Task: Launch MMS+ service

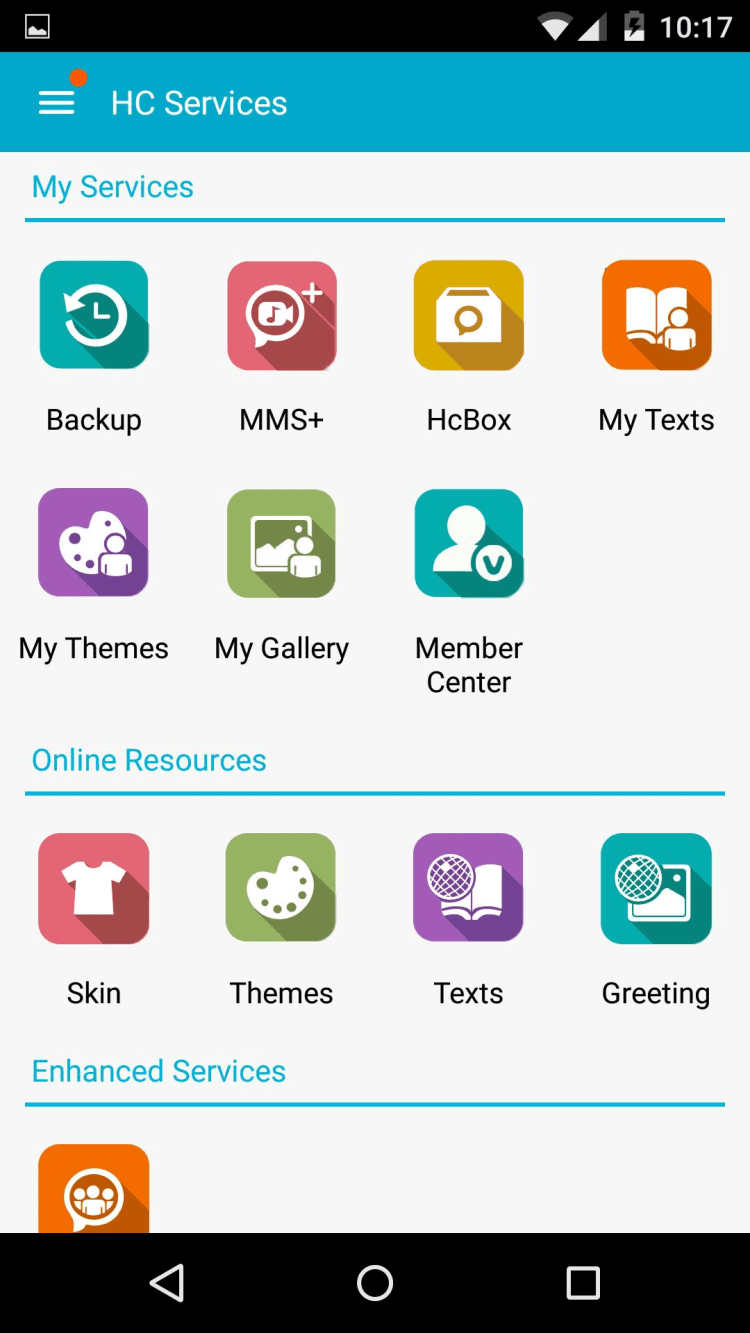Action: click(x=281, y=316)
